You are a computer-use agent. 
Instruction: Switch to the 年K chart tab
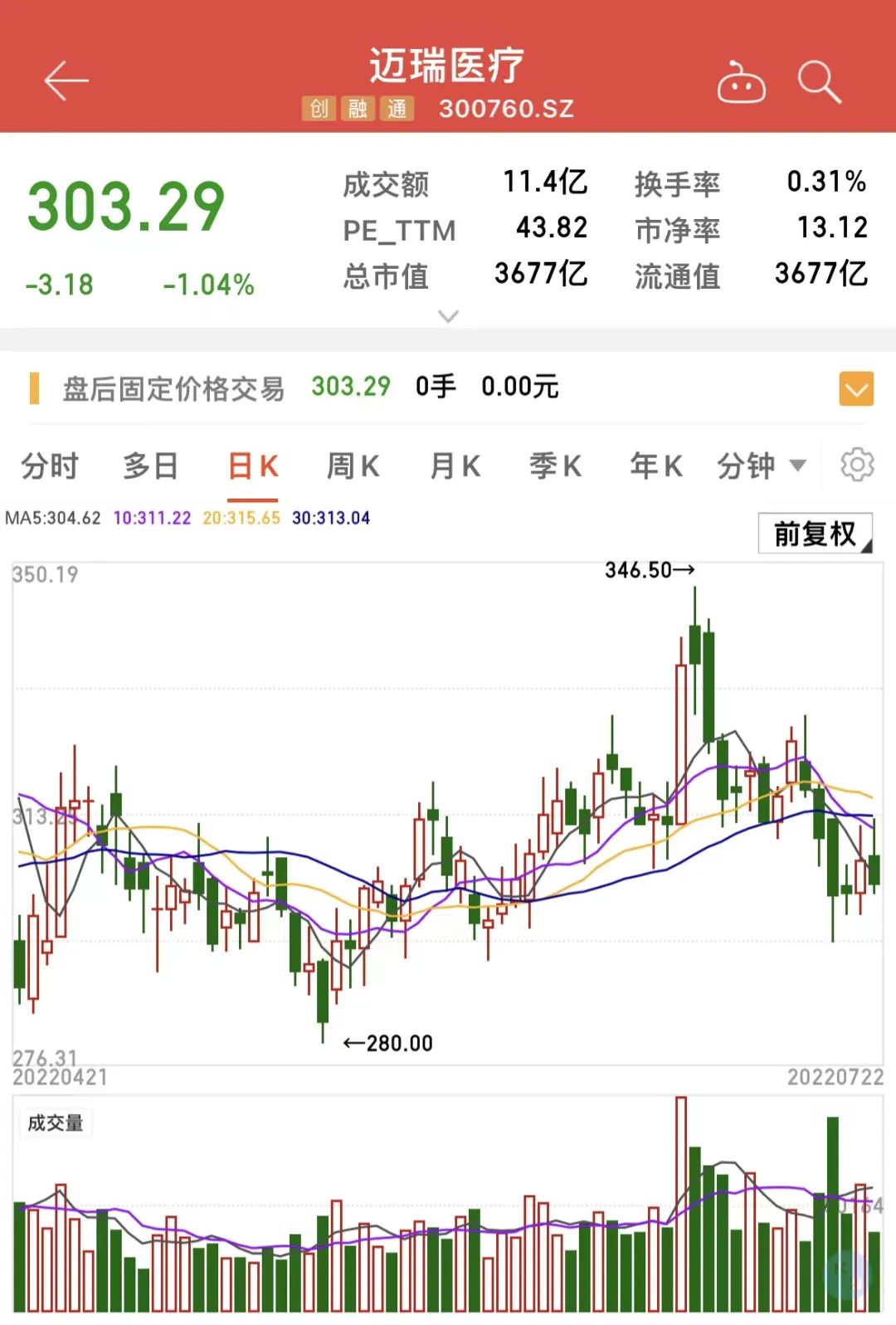(656, 466)
